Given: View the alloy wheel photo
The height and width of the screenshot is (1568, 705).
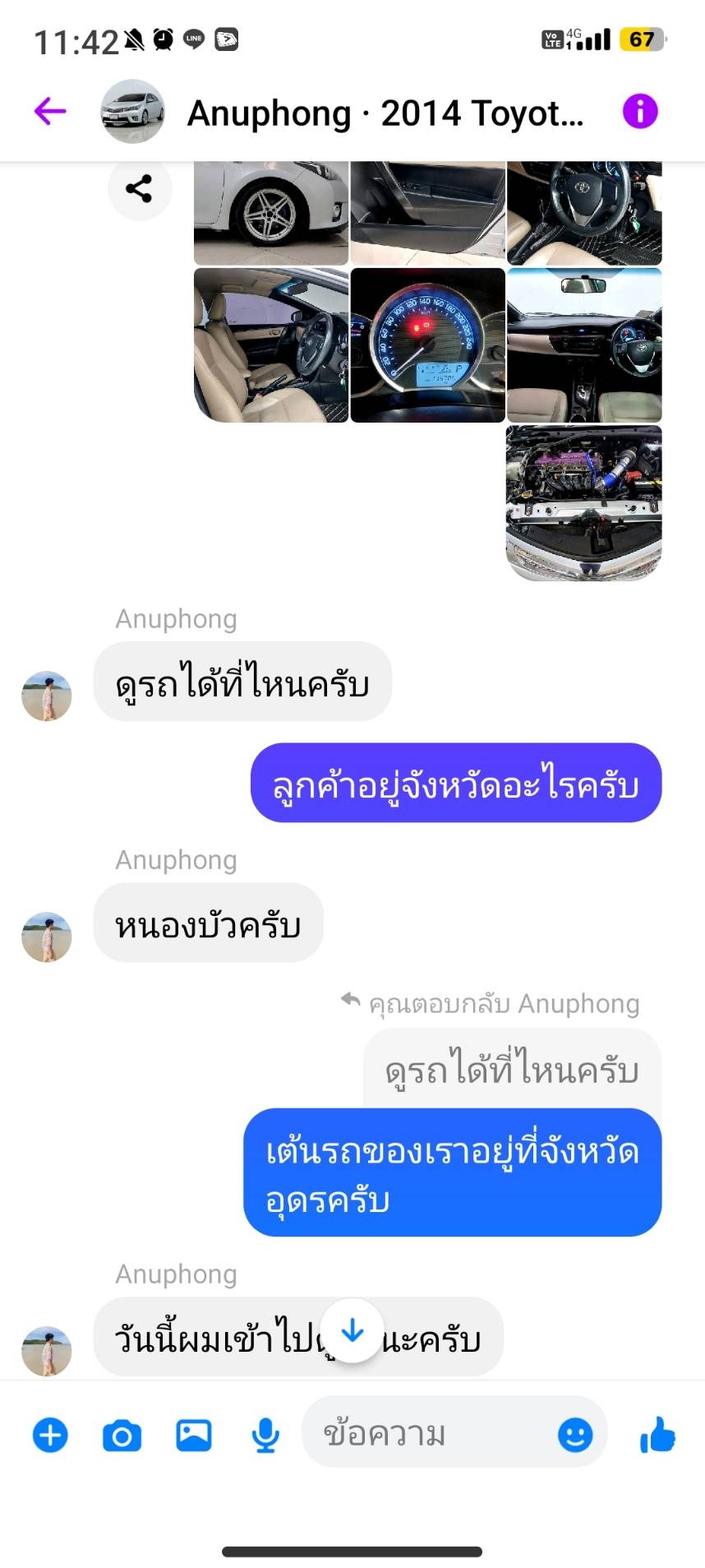Looking at the screenshot, I should point(271,214).
